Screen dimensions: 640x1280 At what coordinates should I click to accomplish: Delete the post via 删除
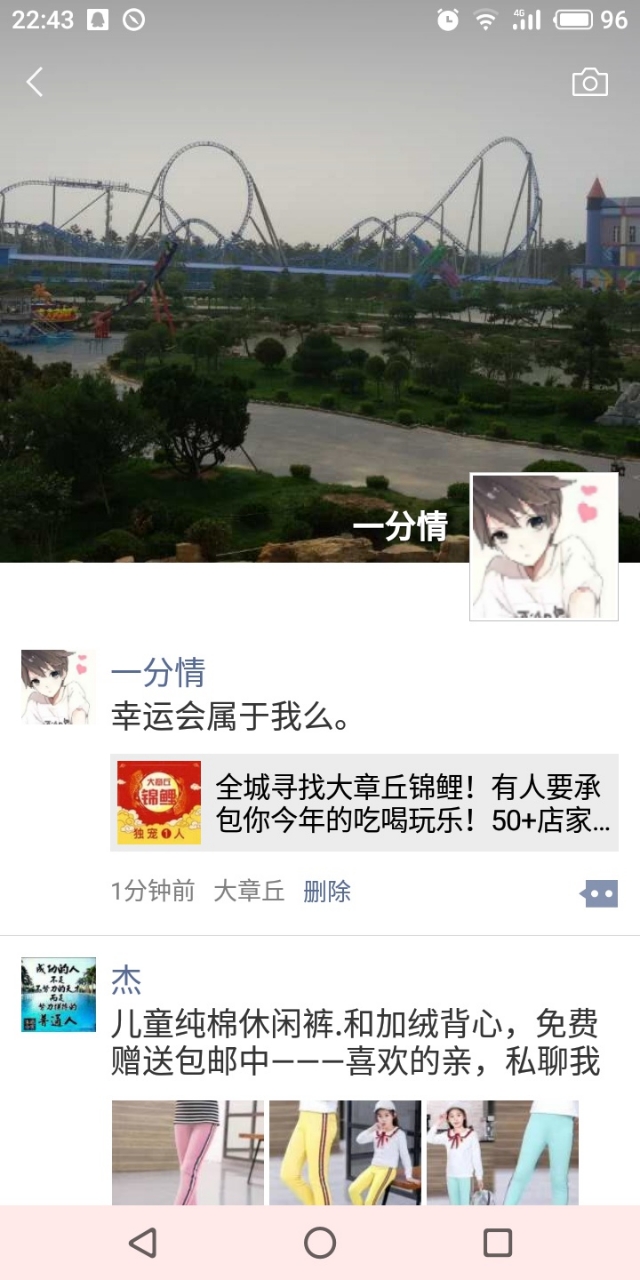coord(327,891)
